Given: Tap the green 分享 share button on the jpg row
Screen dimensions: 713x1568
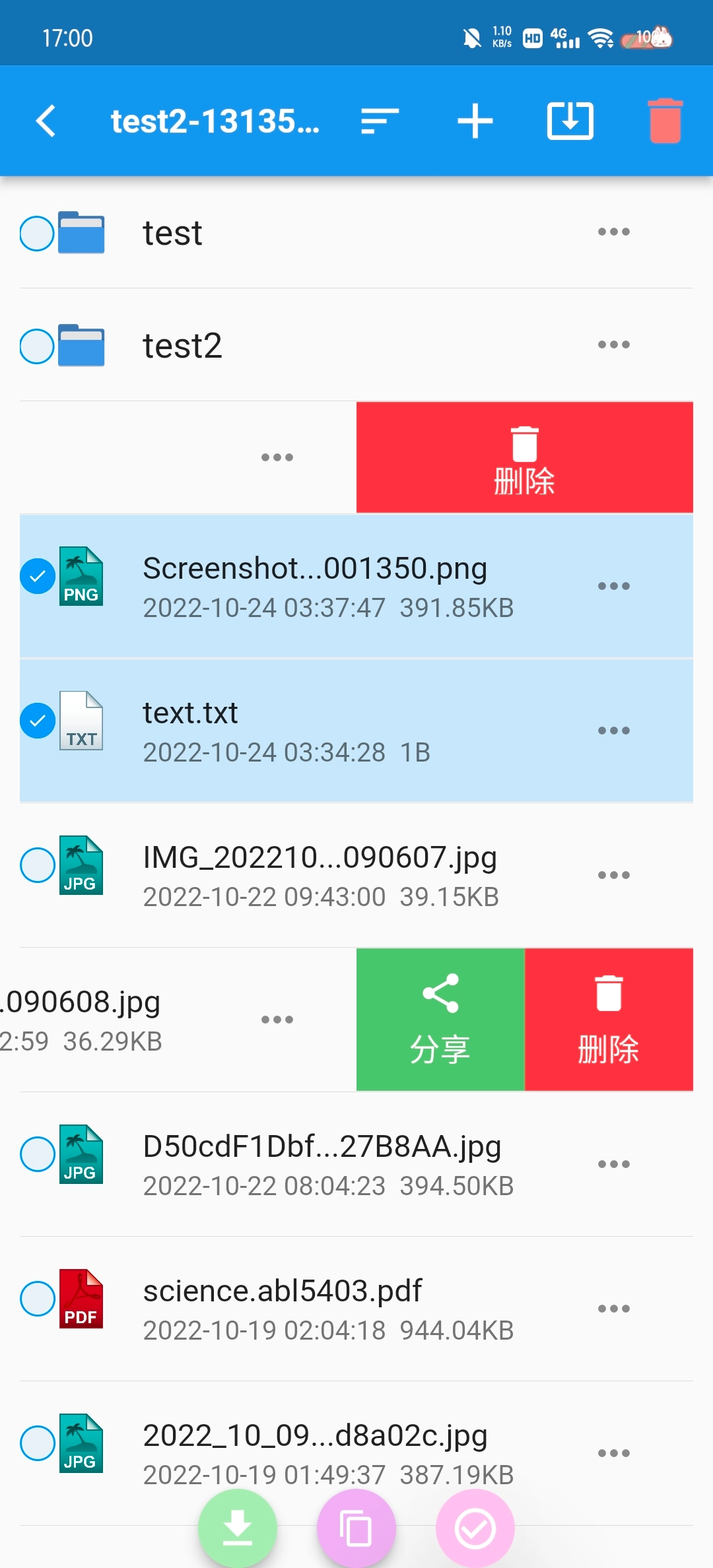Looking at the screenshot, I should (439, 1018).
